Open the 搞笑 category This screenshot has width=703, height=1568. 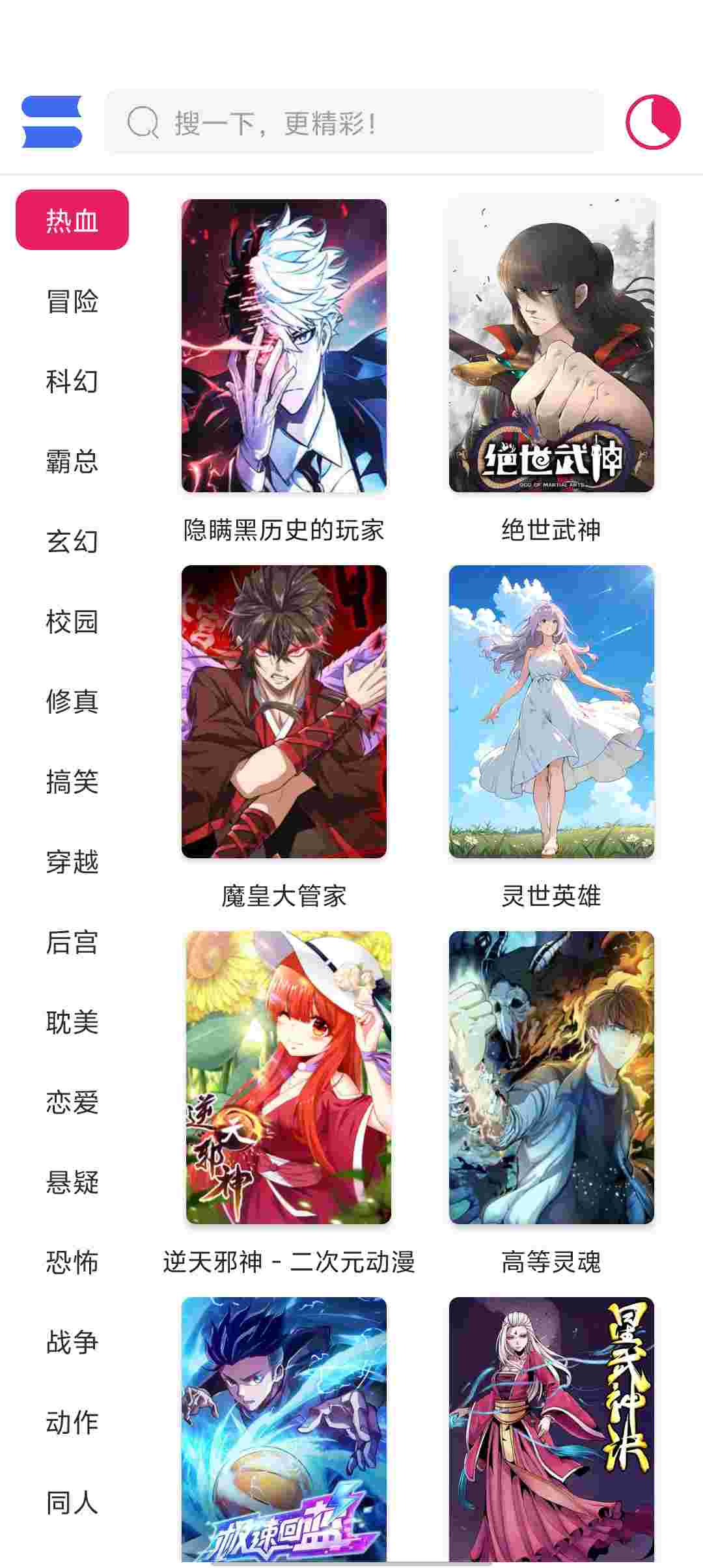(x=72, y=782)
